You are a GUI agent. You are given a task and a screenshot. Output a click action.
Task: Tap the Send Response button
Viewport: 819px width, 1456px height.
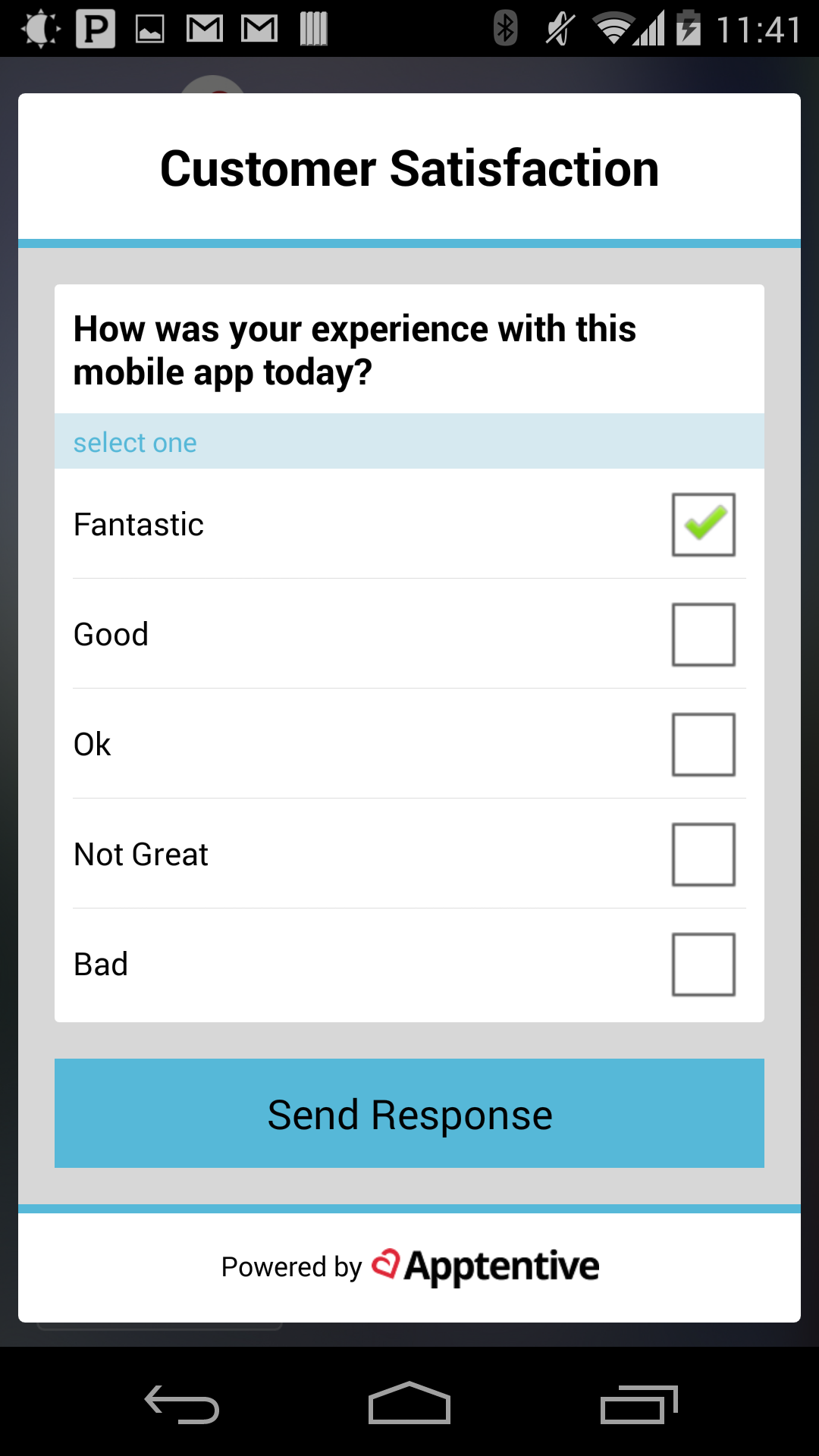[409, 1113]
